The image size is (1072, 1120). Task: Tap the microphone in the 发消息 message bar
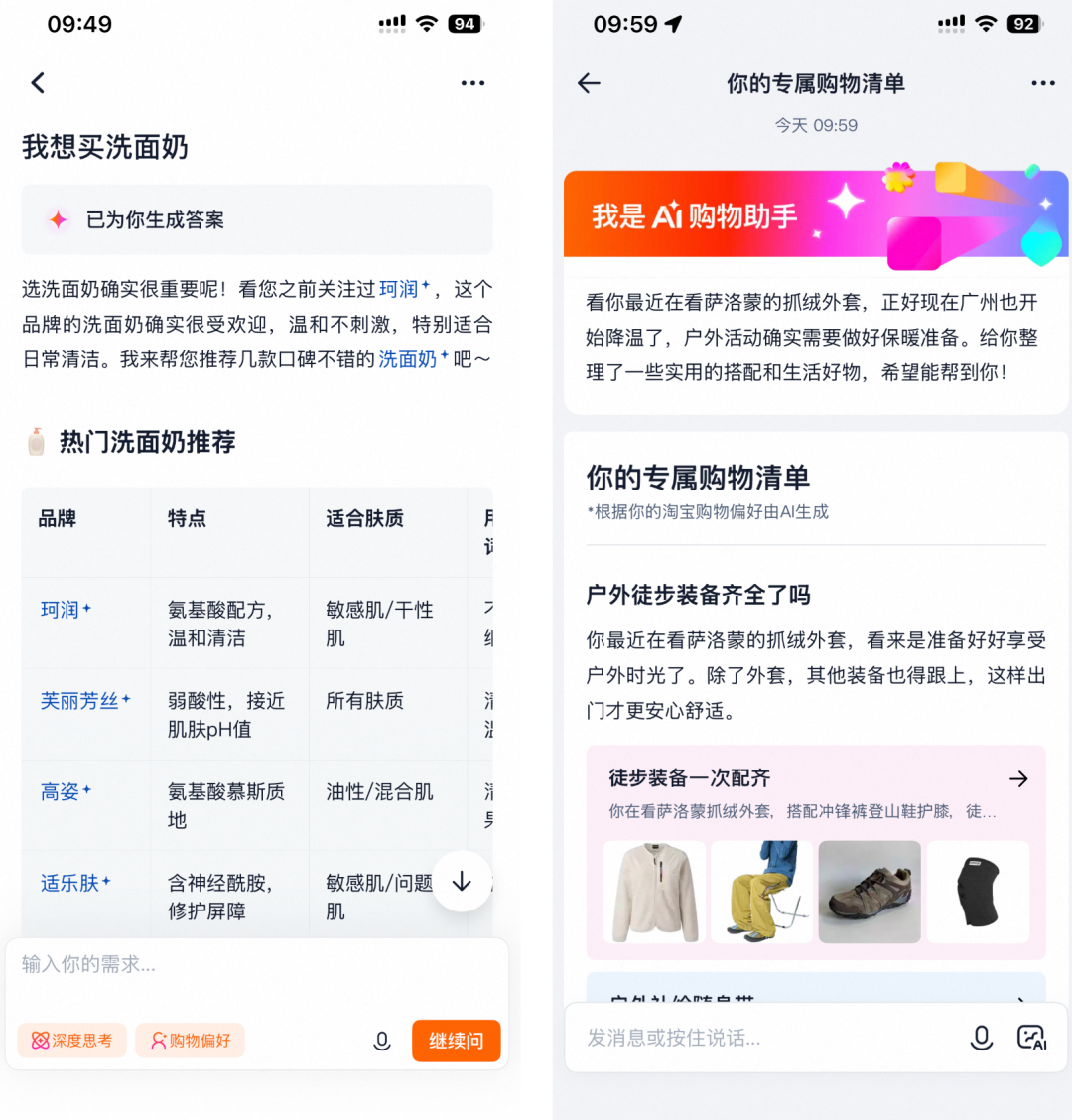tap(982, 1038)
